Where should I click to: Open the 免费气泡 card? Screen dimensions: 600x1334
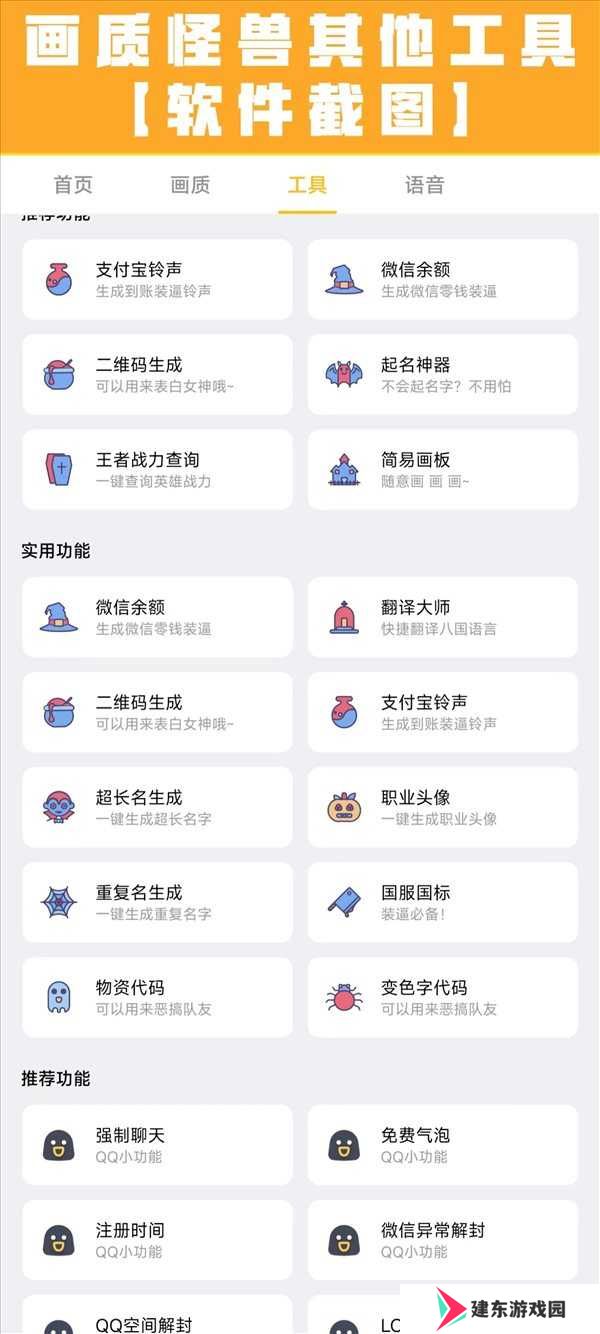[443, 1145]
